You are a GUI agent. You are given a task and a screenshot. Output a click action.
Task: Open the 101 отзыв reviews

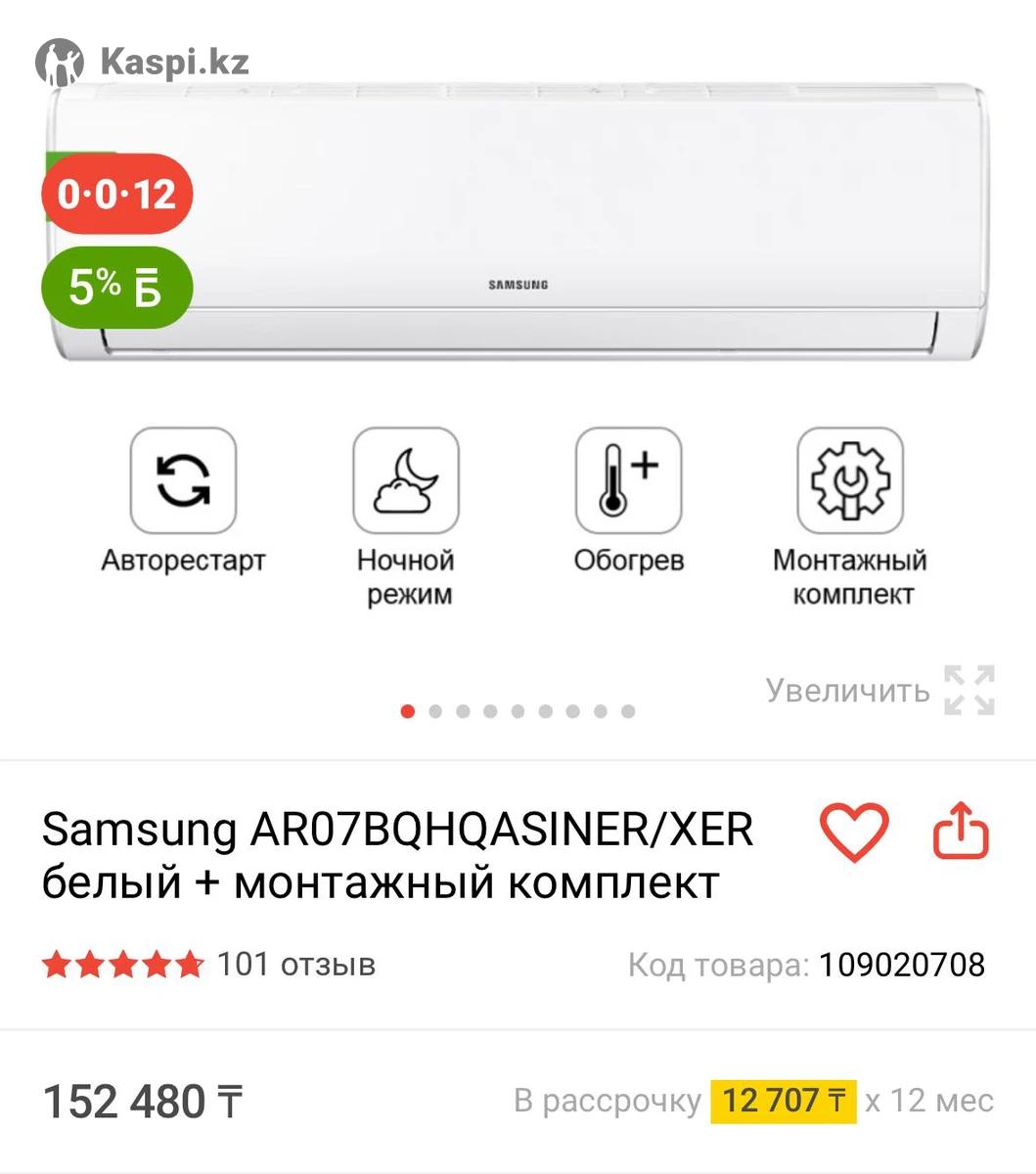pos(295,965)
